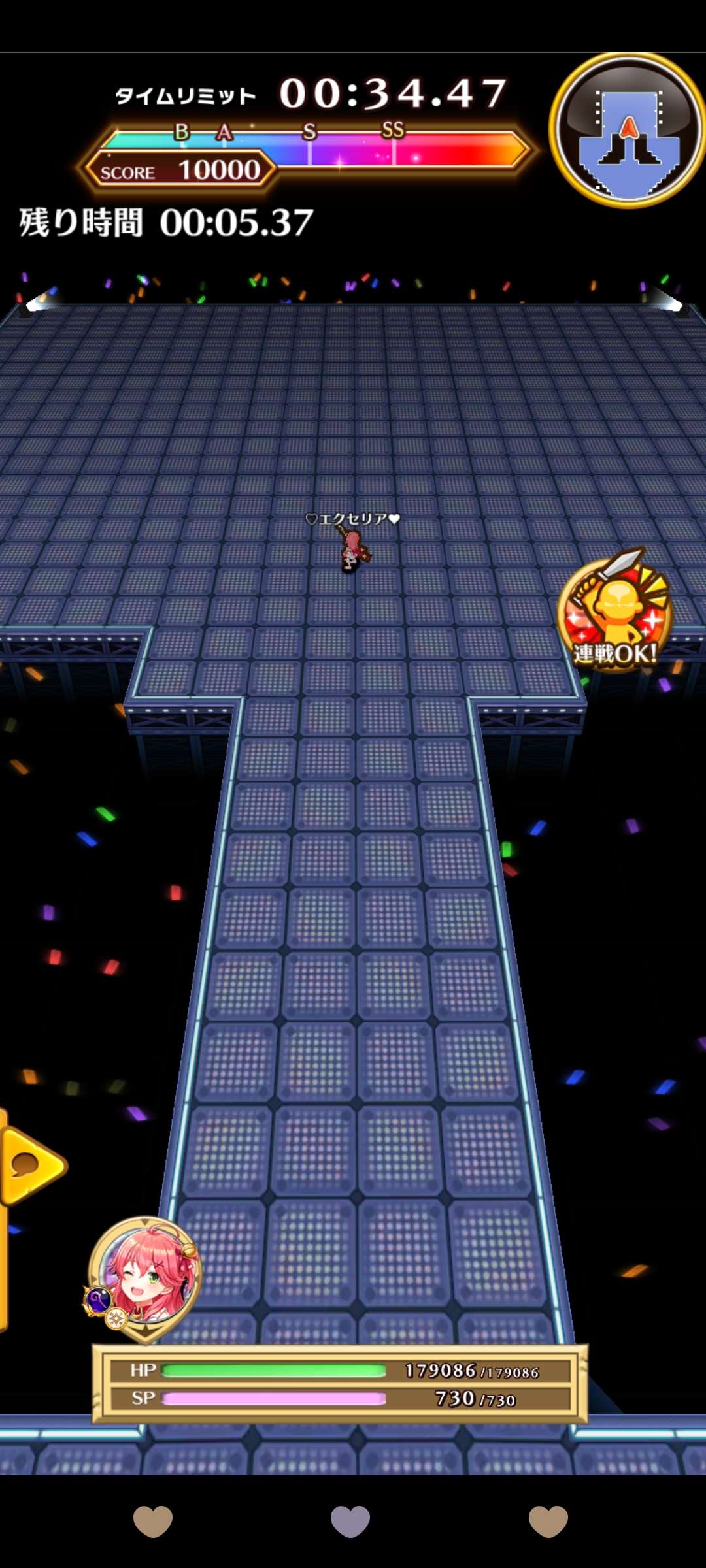Expand the yellow chat arrow panel

pyautogui.click(x=33, y=1165)
